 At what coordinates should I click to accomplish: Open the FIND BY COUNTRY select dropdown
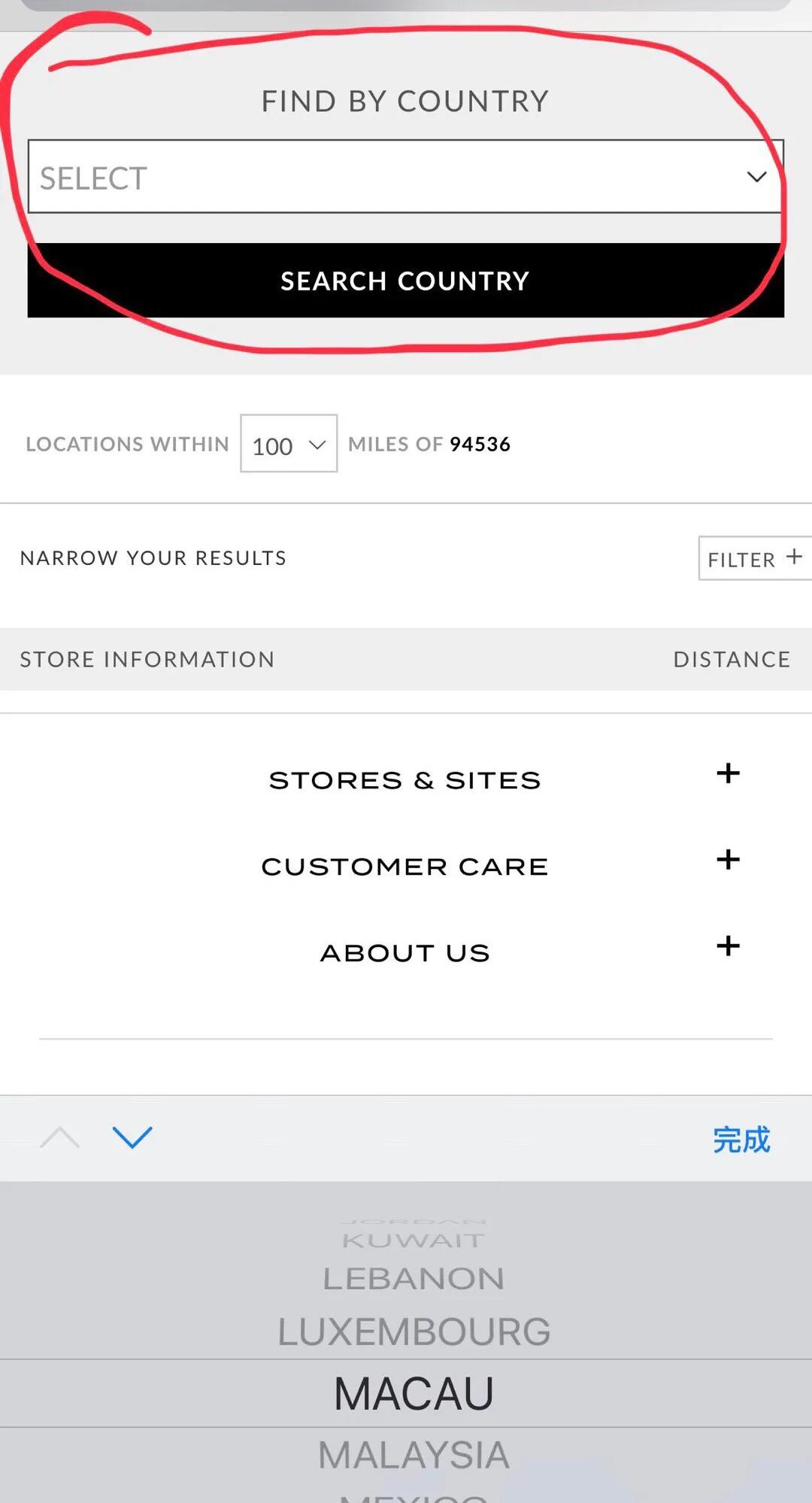tap(406, 177)
